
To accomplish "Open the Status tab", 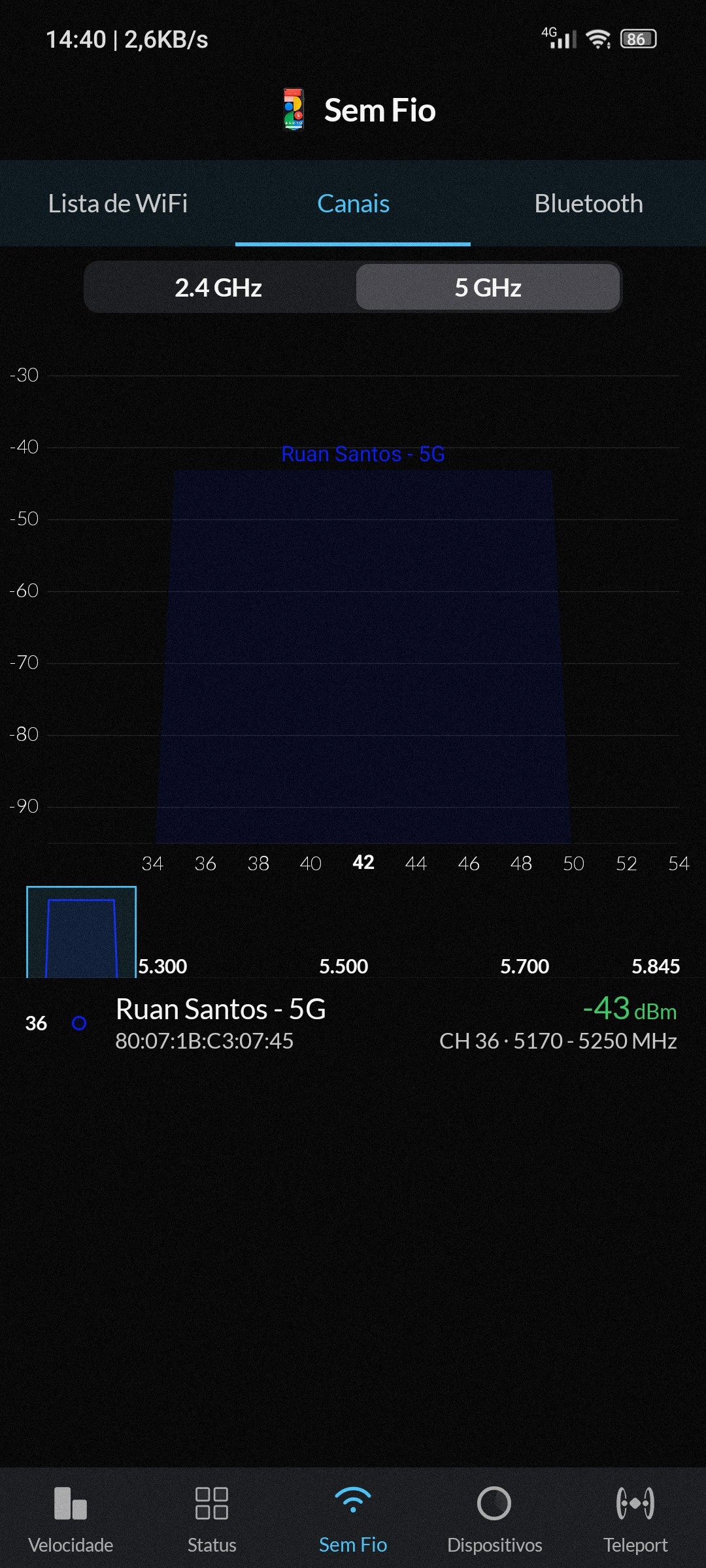I will 212,1517.
